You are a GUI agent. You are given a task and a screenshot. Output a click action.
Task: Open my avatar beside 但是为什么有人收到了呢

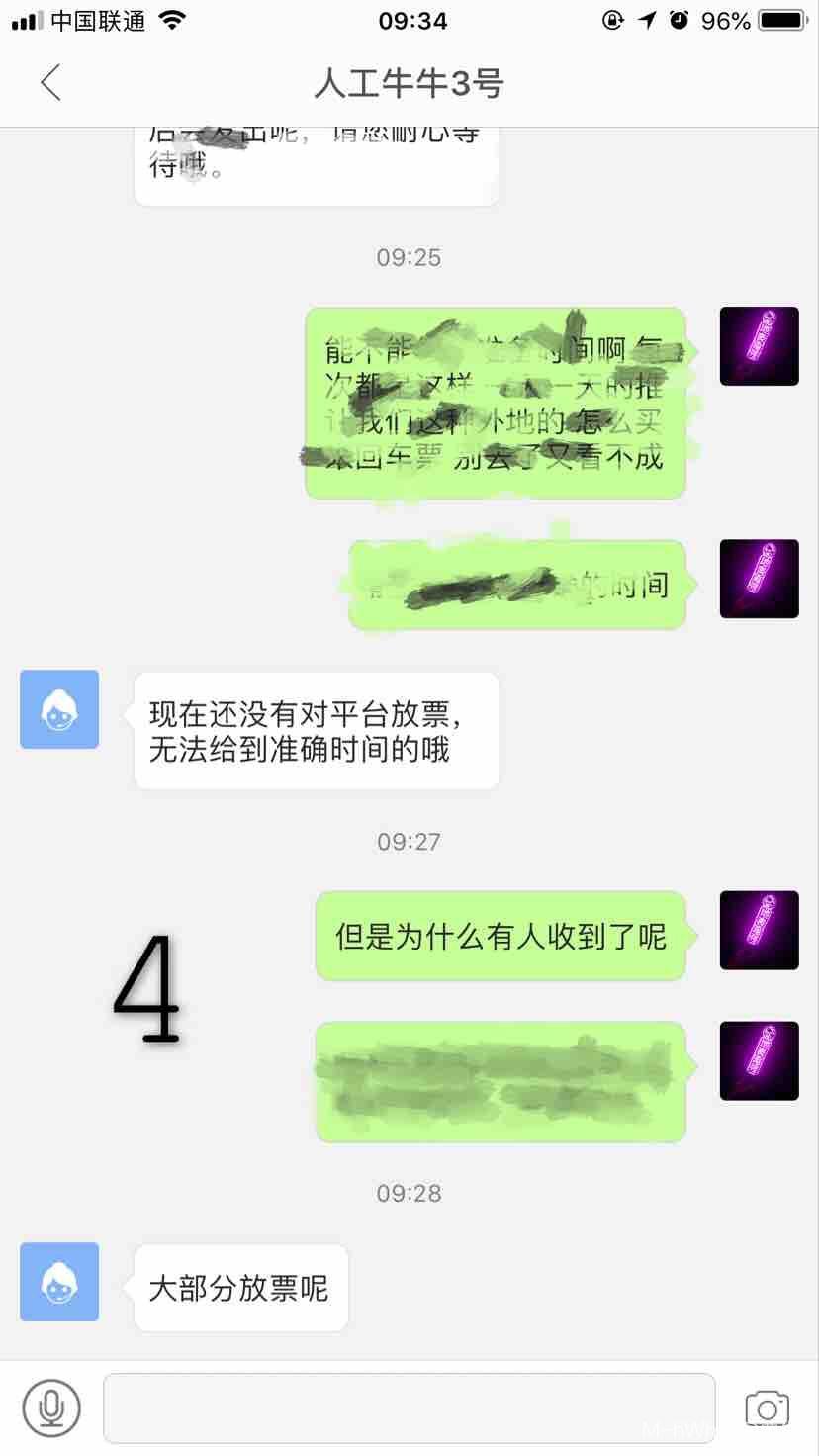click(759, 930)
